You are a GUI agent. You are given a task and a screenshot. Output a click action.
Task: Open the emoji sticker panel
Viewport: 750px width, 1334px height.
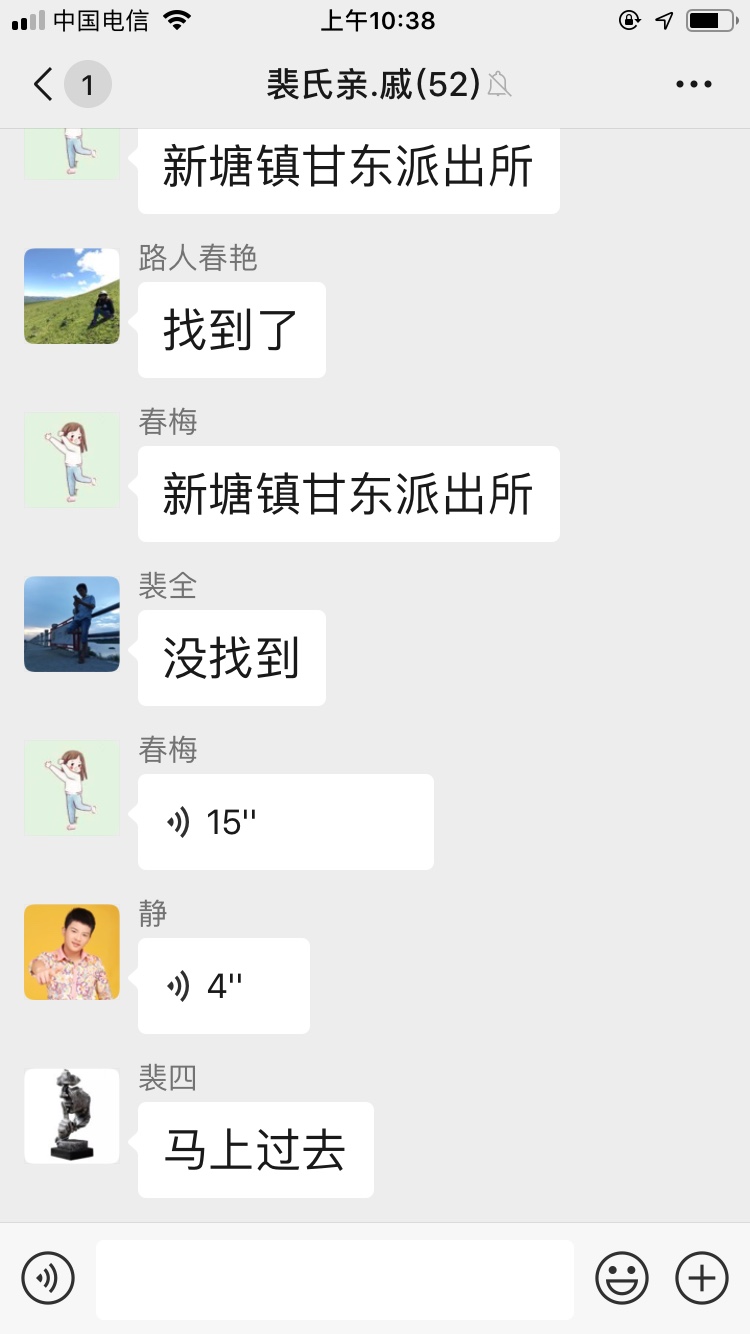(x=622, y=1278)
